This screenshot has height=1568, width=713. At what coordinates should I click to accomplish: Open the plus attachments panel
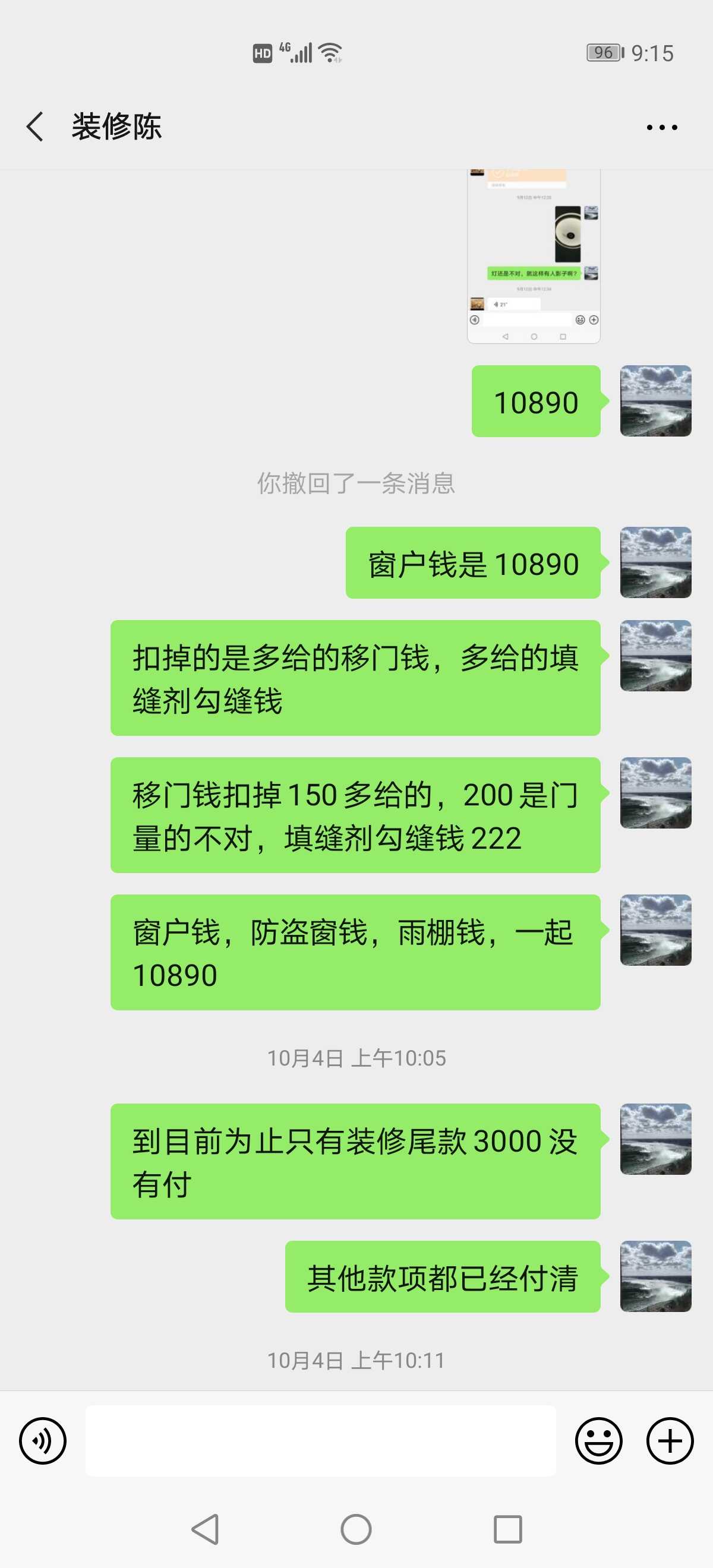coord(669,1440)
